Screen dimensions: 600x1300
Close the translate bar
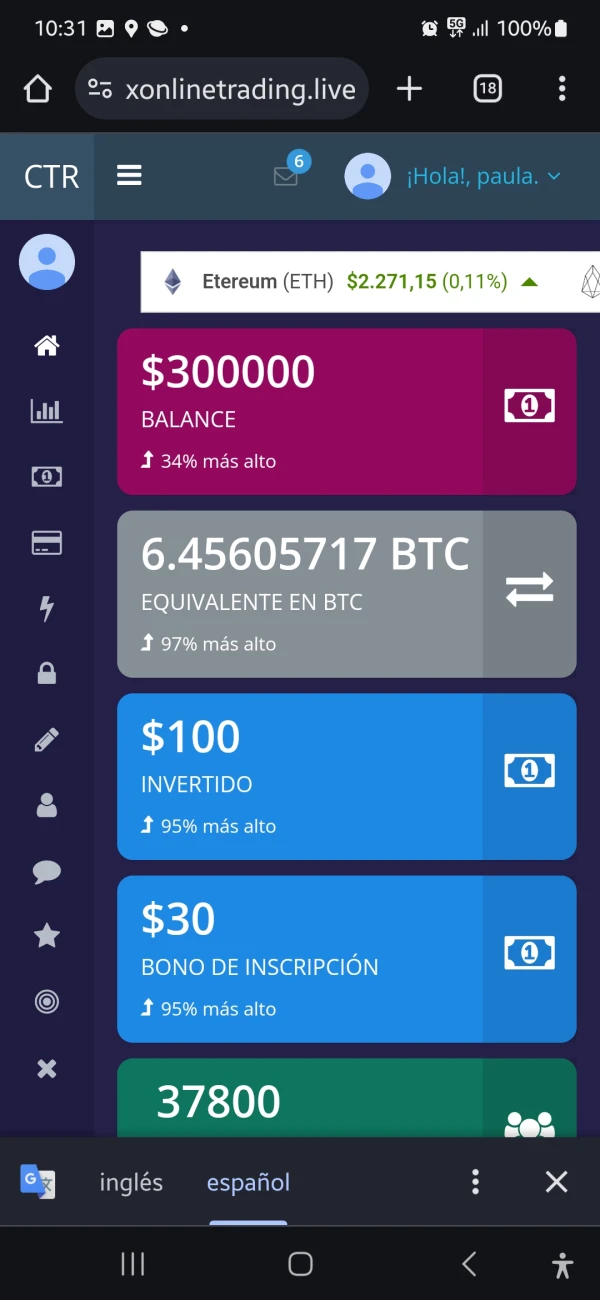pyautogui.click(x=556, y=1182)
